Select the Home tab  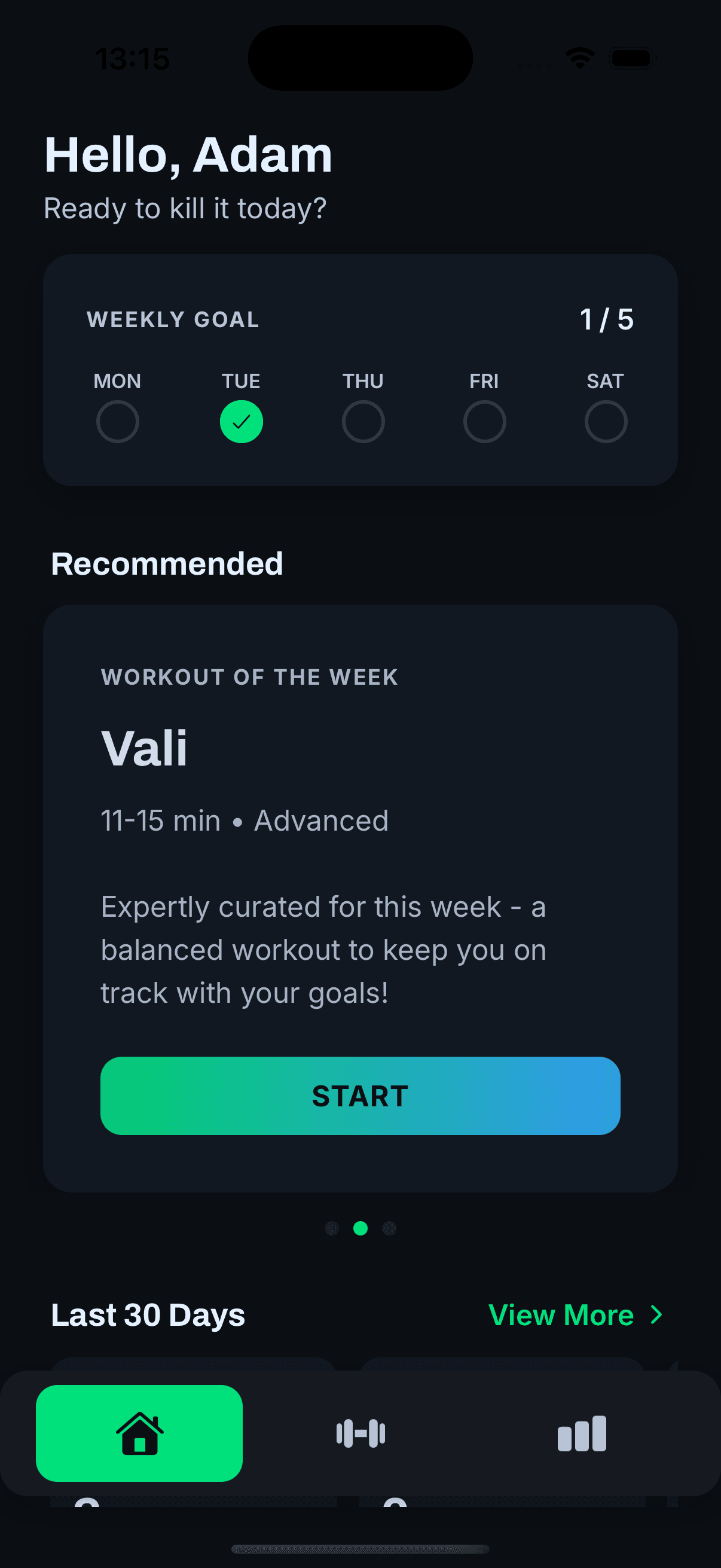pos(139,1433)
